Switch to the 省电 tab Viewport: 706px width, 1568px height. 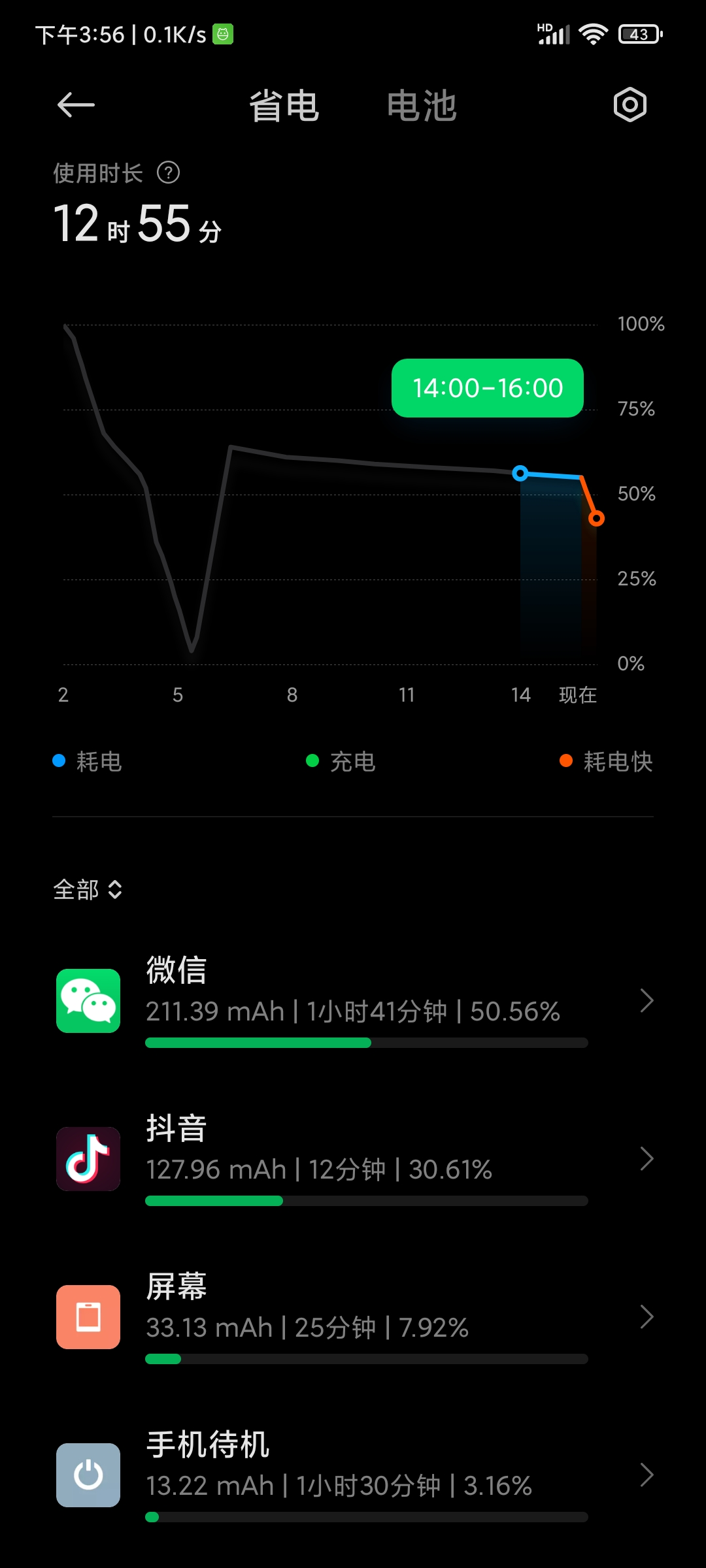pos(284,106)
